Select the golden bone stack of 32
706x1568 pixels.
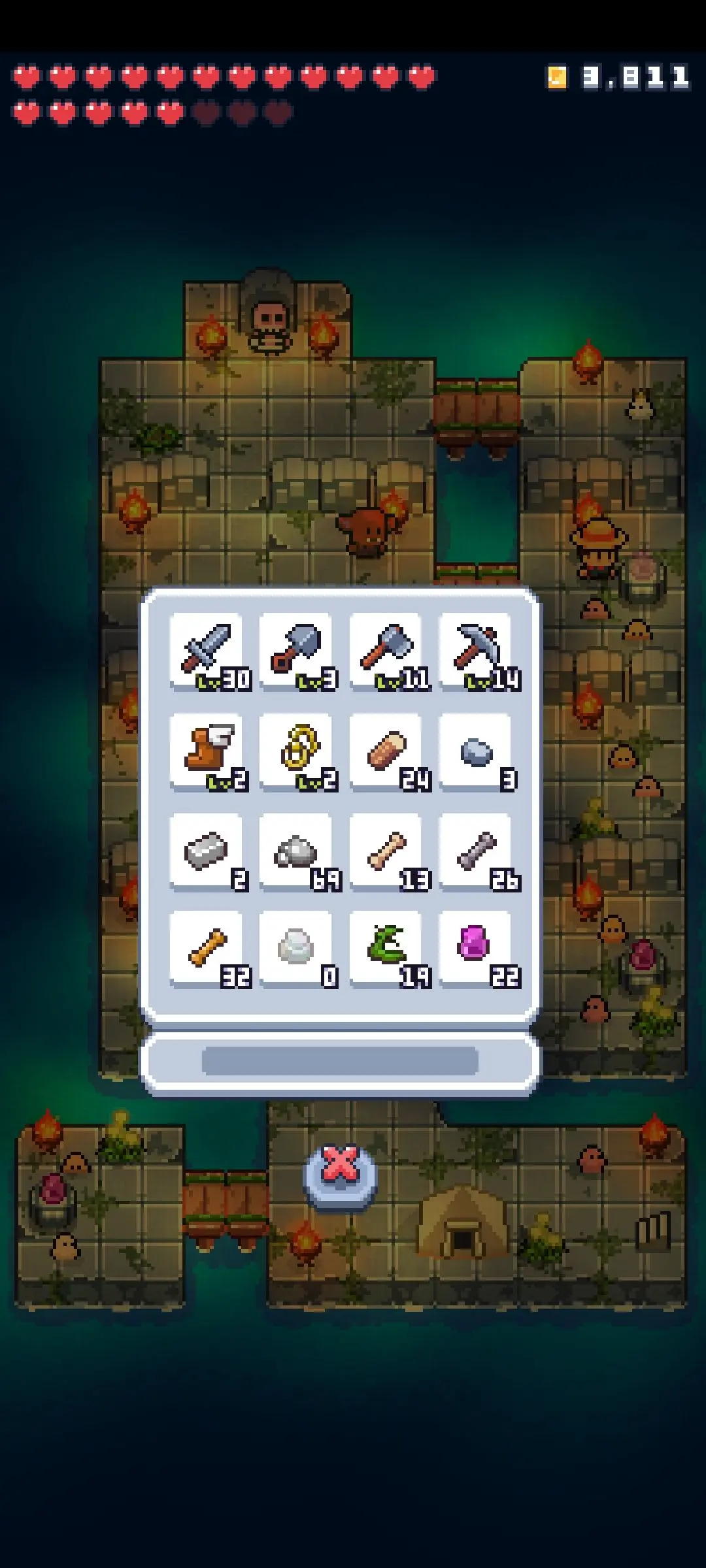tap(206, 947)
